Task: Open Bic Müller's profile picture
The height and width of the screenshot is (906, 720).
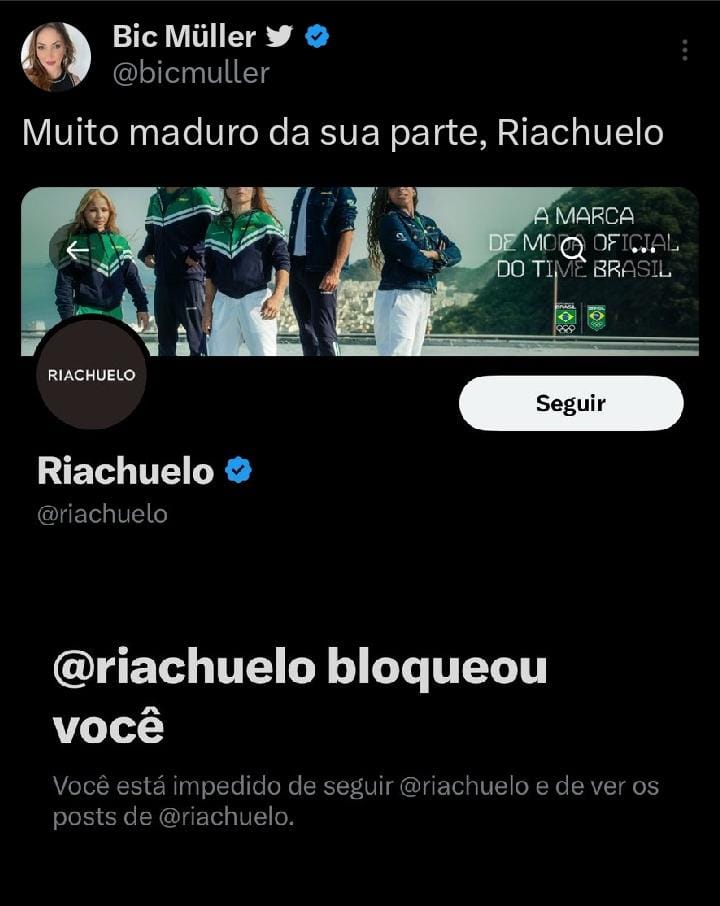Action: pos(56,55)
